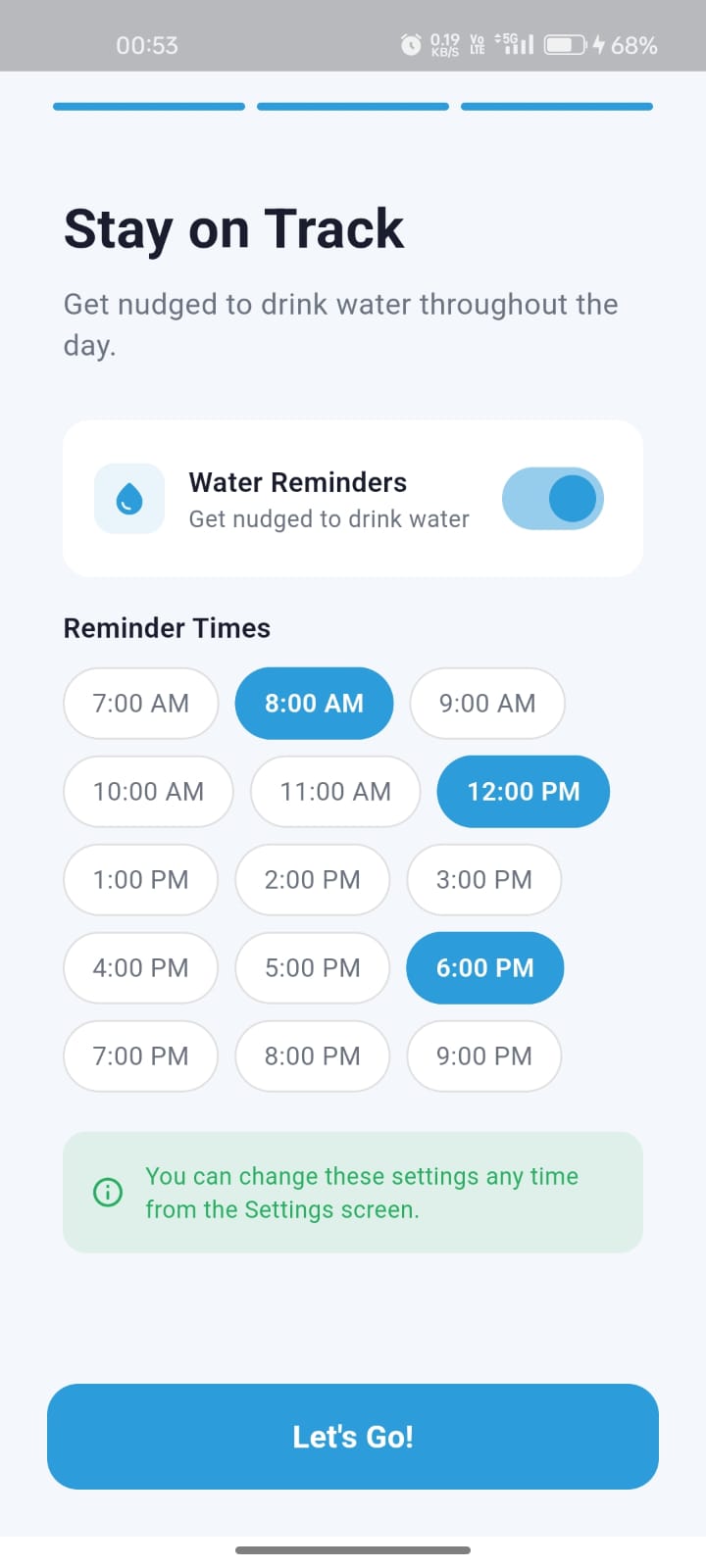Select the 3:00 PM reminder chip

483,880
